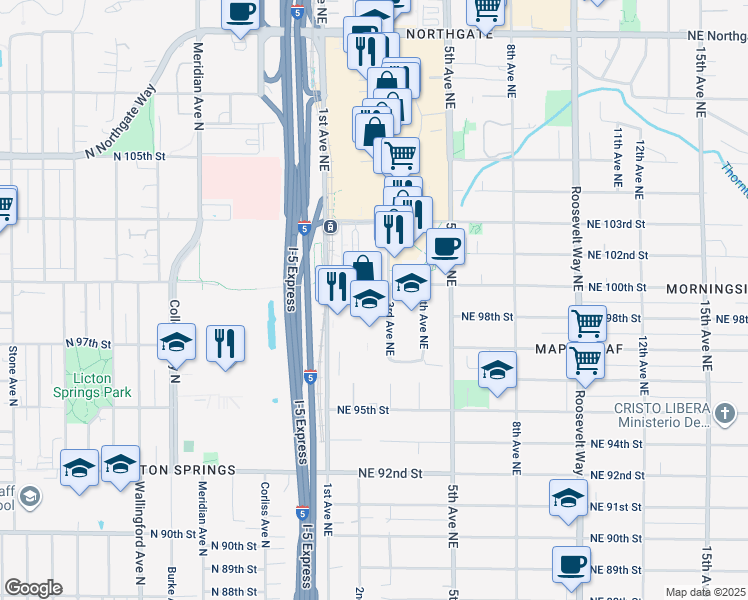Select the school marker near 8th Ave NE
This screenshot has height=600, width=748.
click(497, 369)
